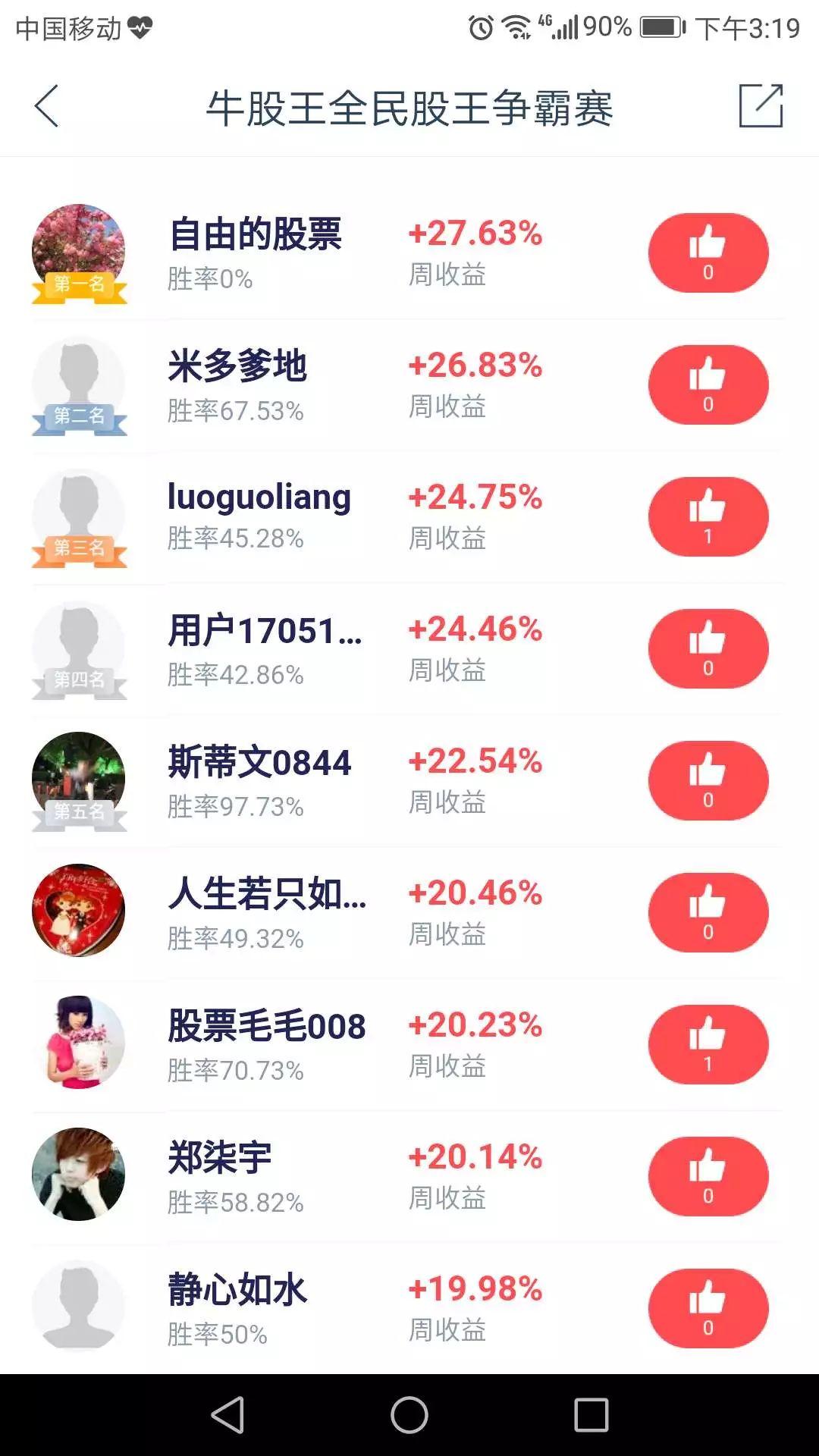Tap the home button in navigation bar

[x=409, y=1410]
